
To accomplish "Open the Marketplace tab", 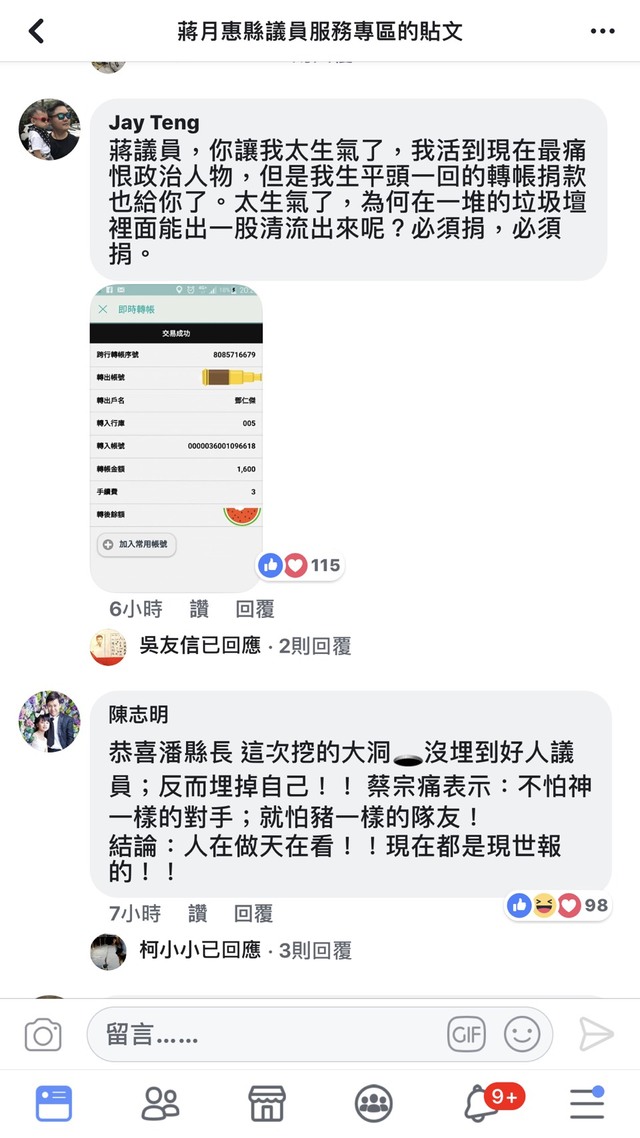I will coord(267,1103).
